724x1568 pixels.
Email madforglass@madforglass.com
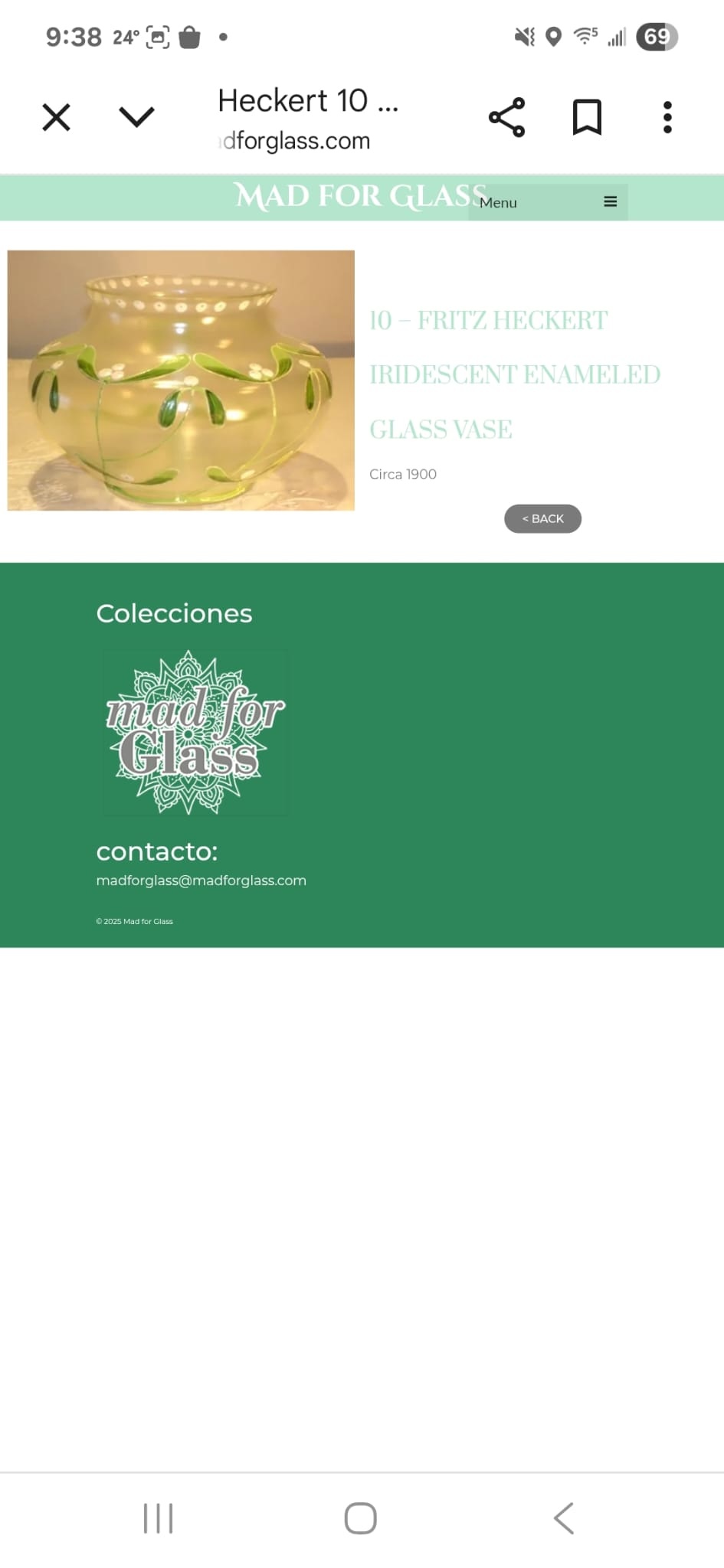pyautogui.click(x=201, y=880)
